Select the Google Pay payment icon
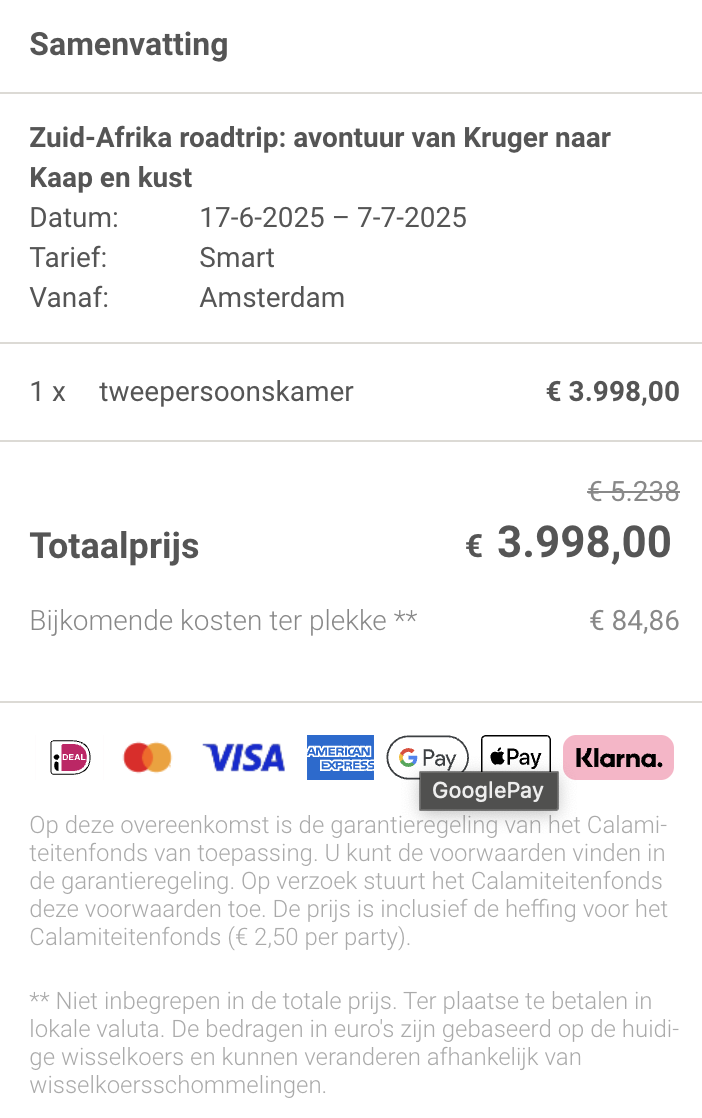Image resolution: width=702 pixels, height=1118 pixels. [427, 756]
